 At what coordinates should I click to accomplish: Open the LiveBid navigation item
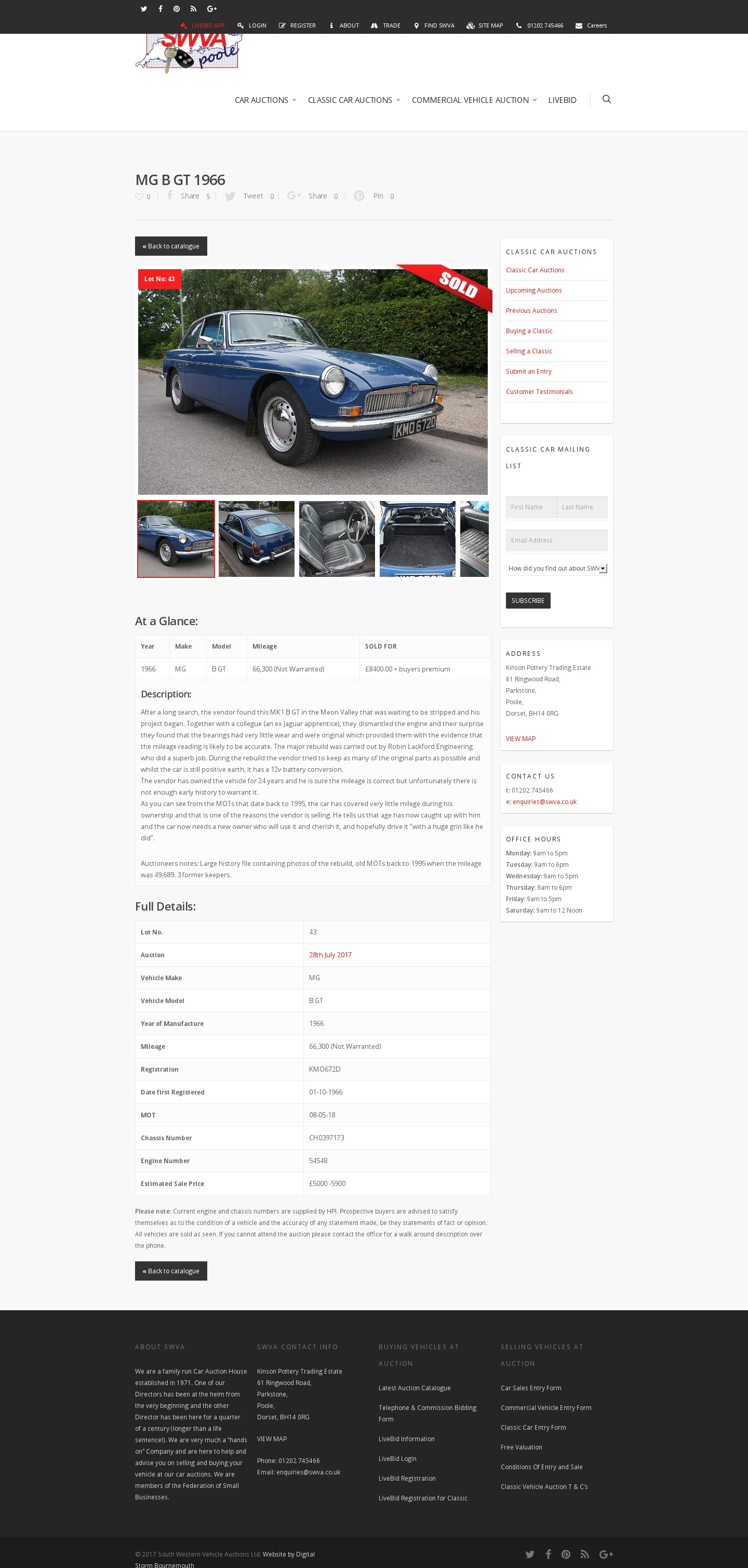562,100
